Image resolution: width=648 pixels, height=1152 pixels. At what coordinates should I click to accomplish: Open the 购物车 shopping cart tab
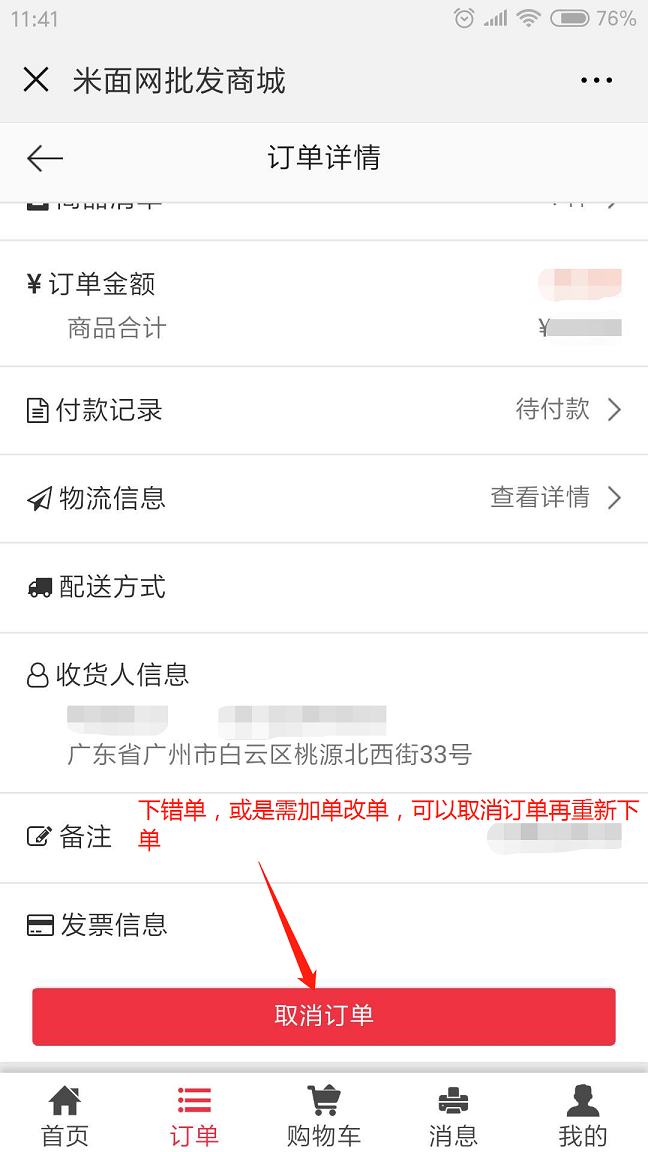(x=324, y=1115)
